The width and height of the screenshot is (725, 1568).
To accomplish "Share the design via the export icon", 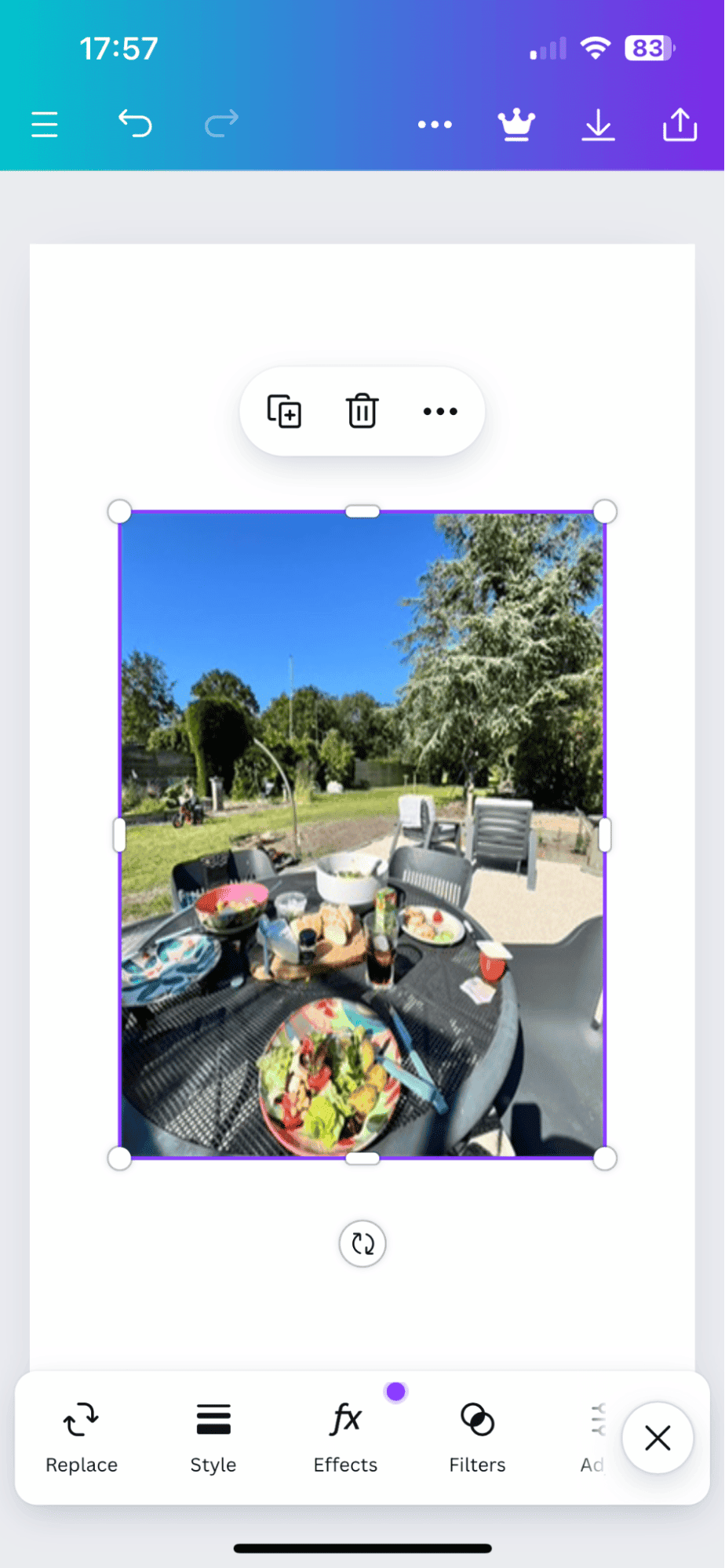I will 679,124.
